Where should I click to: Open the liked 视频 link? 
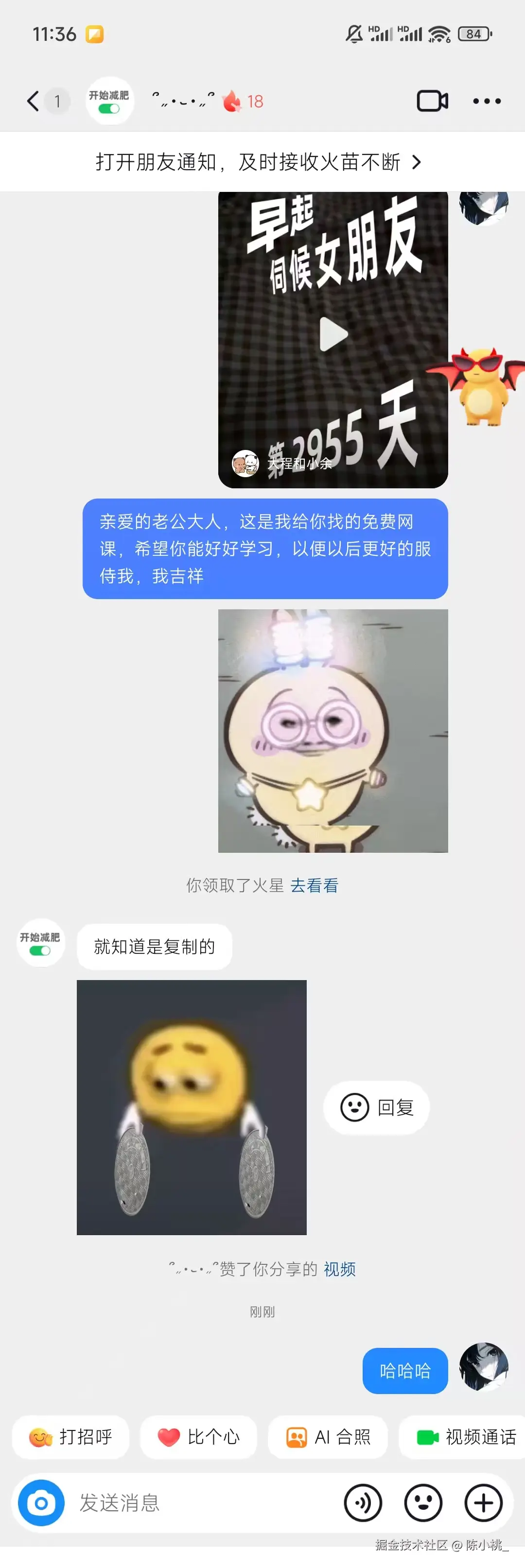coord(339,1269)
